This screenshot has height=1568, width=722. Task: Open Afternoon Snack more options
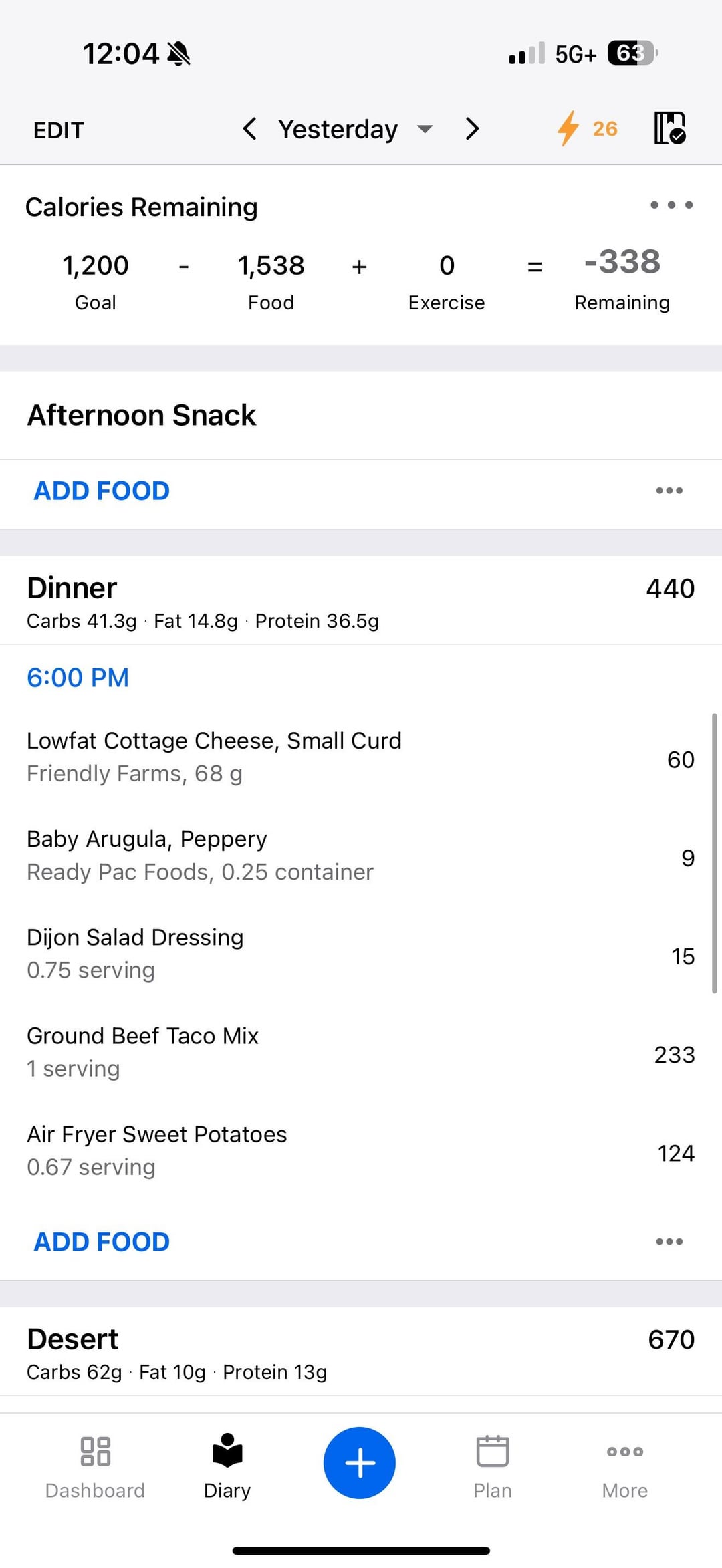669,491
